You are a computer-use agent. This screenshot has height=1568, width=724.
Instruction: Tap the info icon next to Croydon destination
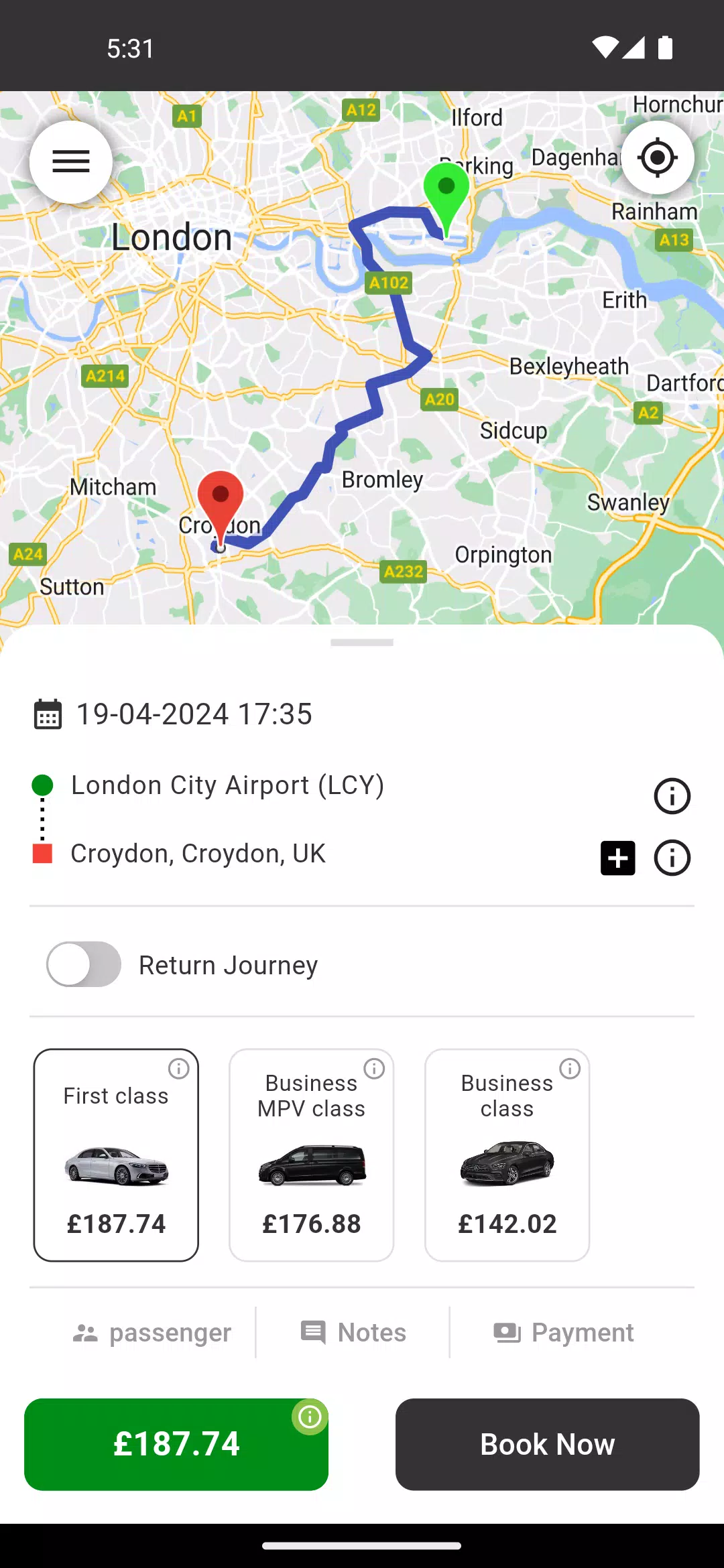tap(672, 858)
